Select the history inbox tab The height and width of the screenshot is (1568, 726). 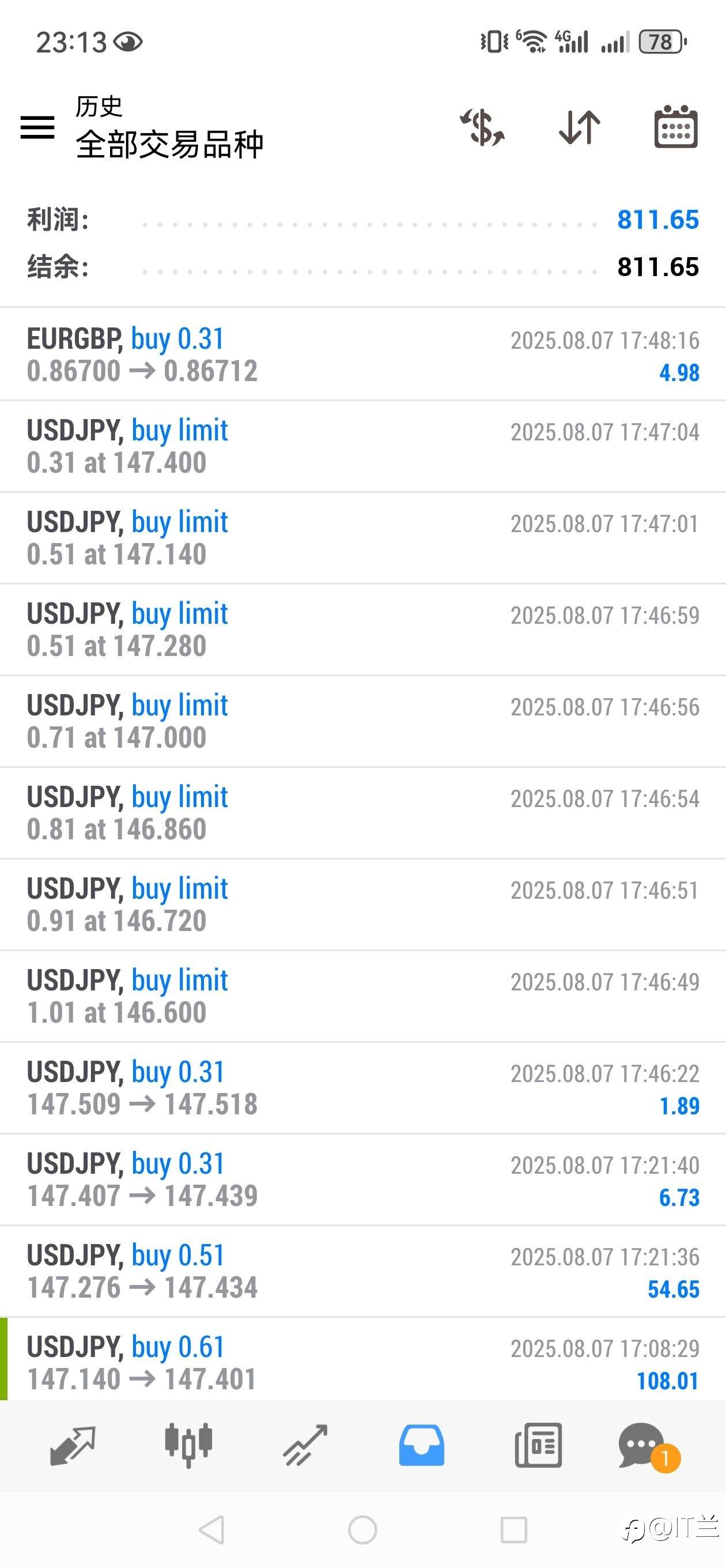[421, 1446]
